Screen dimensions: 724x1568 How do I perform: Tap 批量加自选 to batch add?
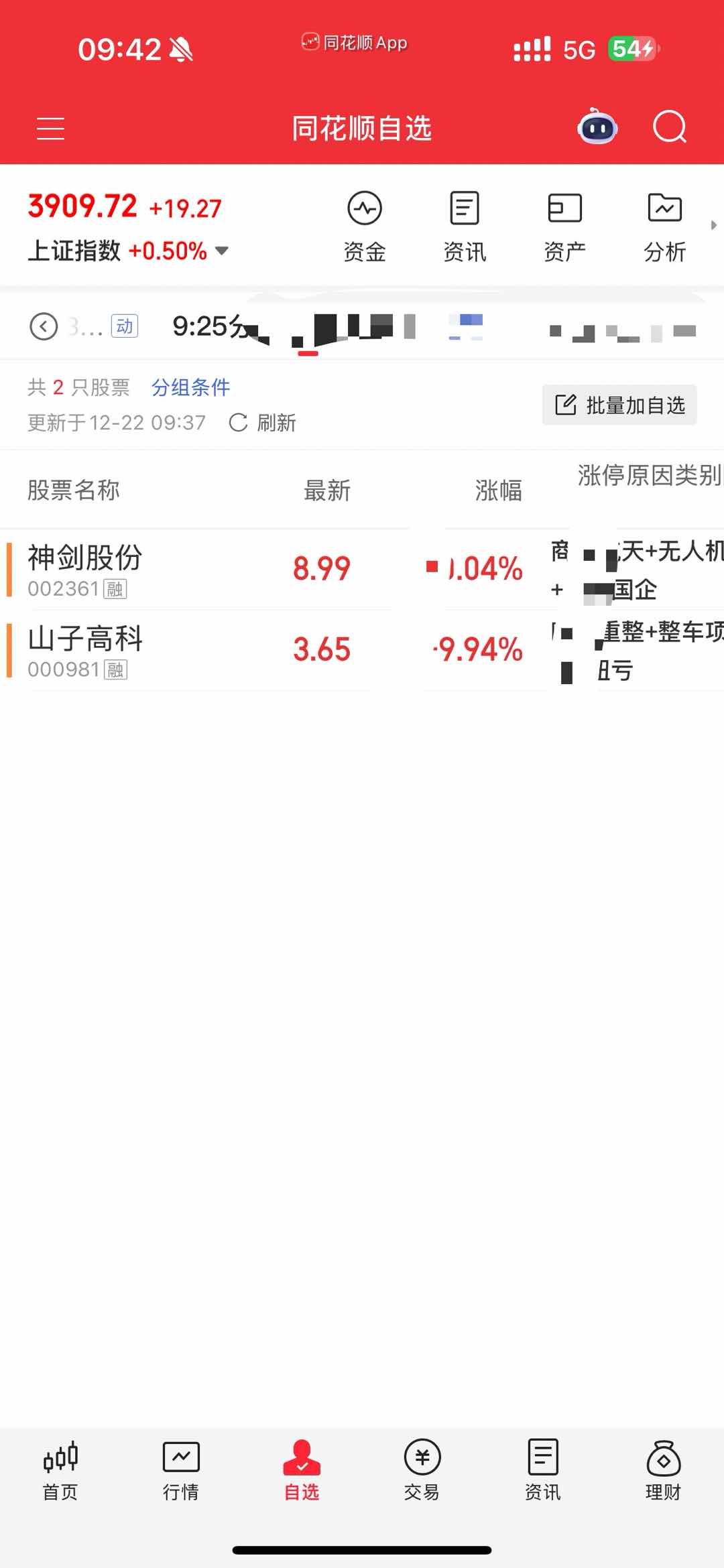[x=619, y=405]
